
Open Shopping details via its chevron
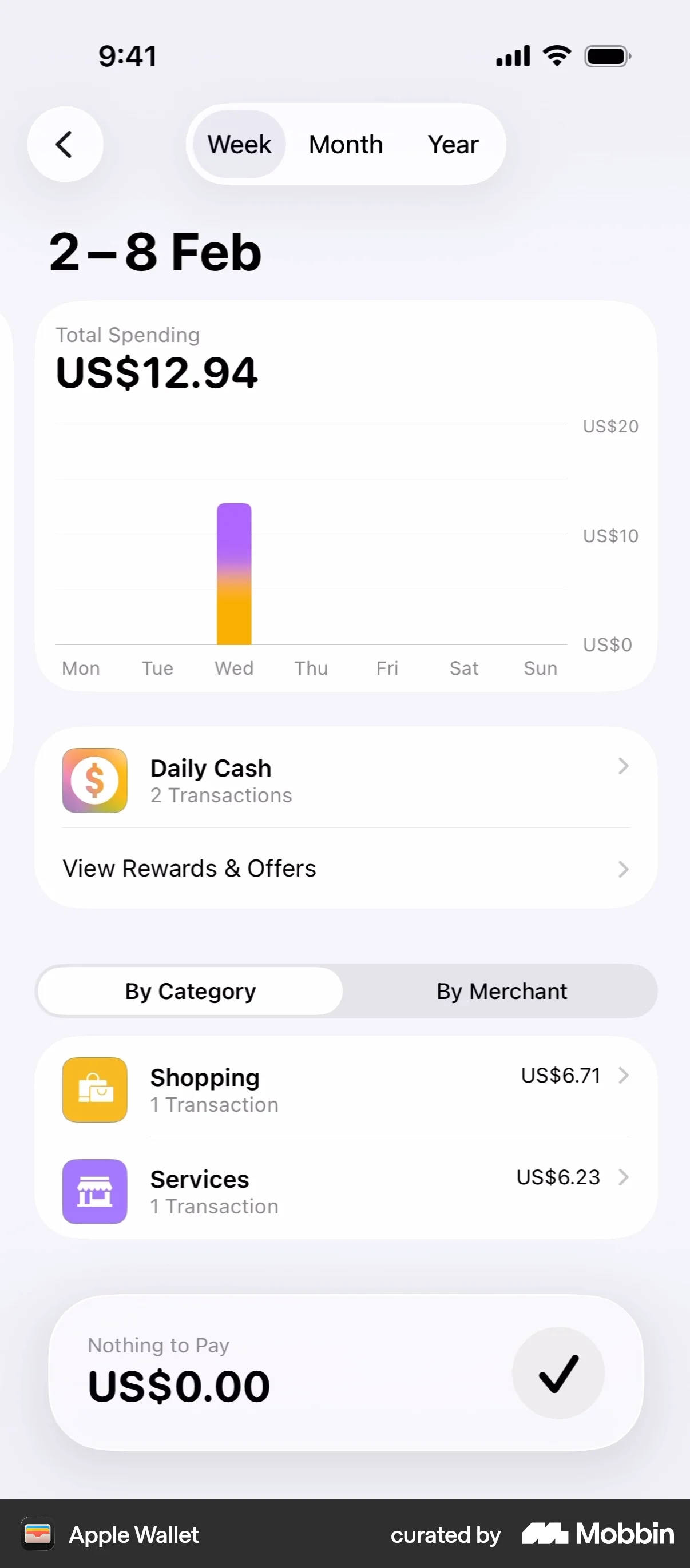(622, 1076)
